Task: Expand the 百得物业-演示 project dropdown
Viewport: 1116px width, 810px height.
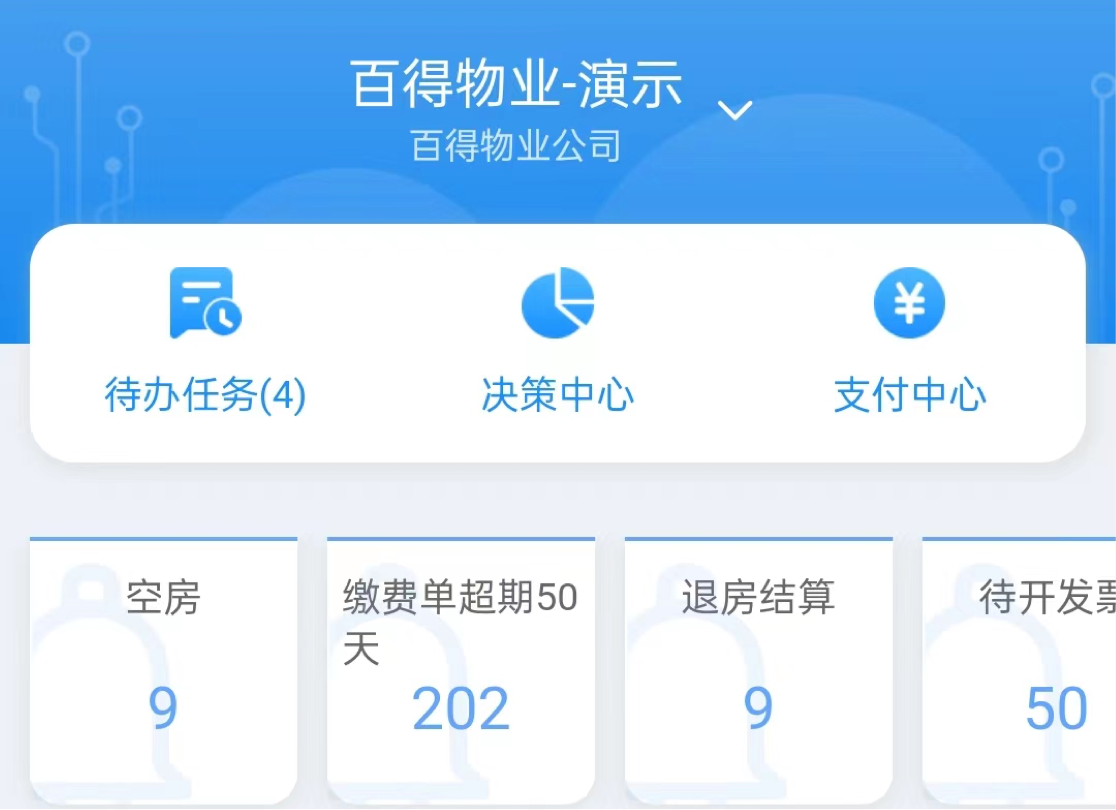Action: (735, 110)
